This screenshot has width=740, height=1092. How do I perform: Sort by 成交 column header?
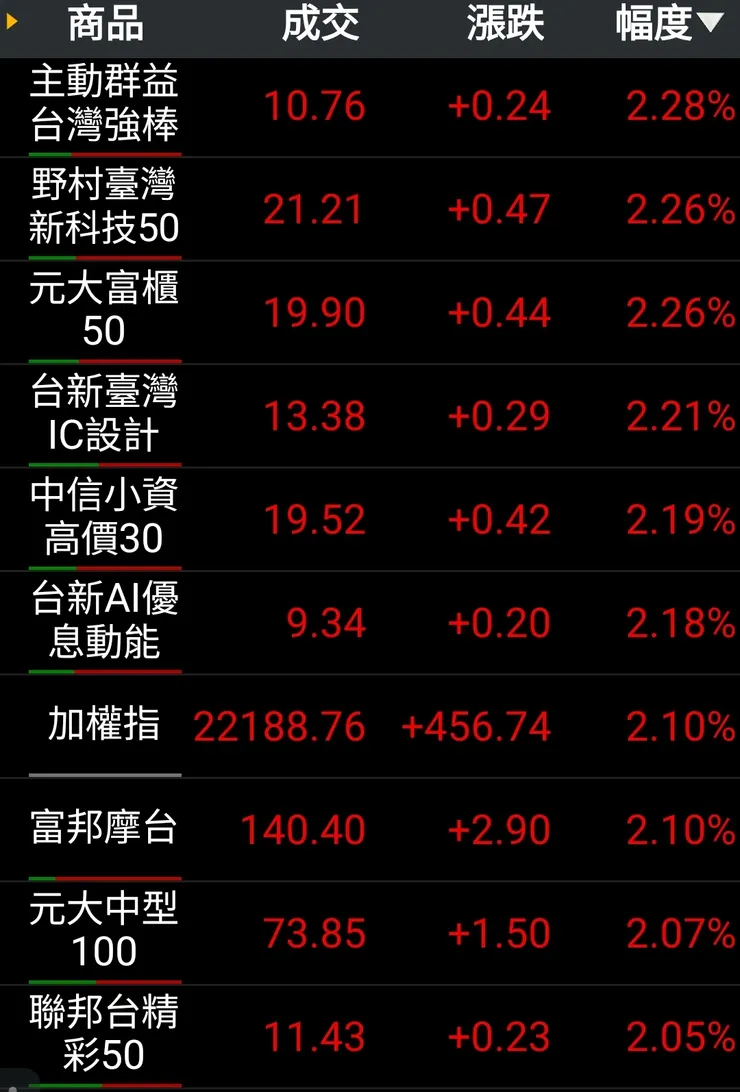click(320, 25)
